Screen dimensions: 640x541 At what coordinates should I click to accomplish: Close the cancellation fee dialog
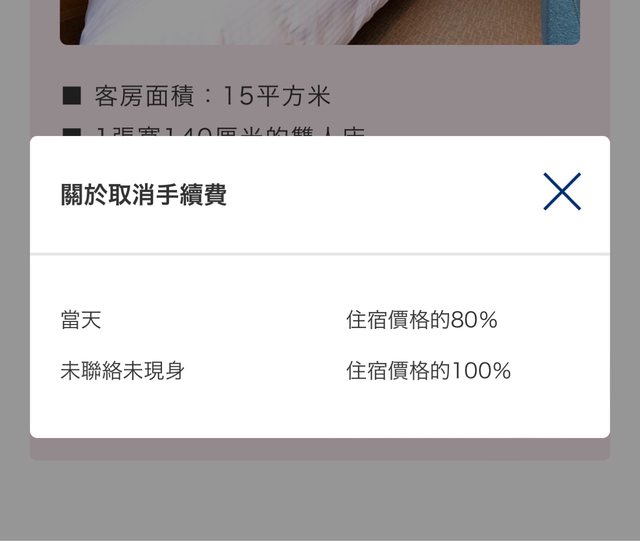coord(562,192)
